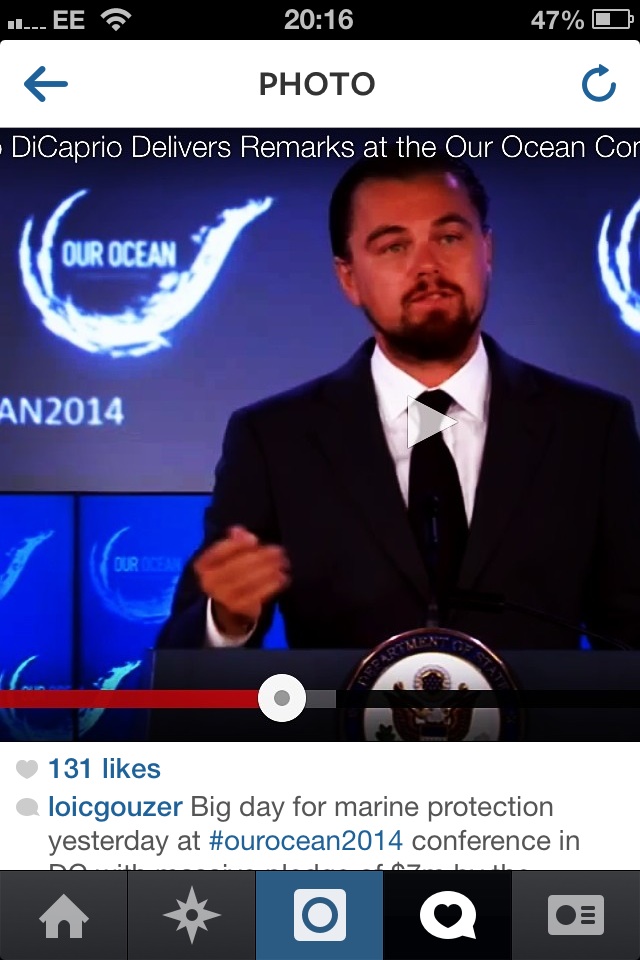Open the camera tab
The width and height of the screenshot is (640, 960).
[x=320, y=915]
